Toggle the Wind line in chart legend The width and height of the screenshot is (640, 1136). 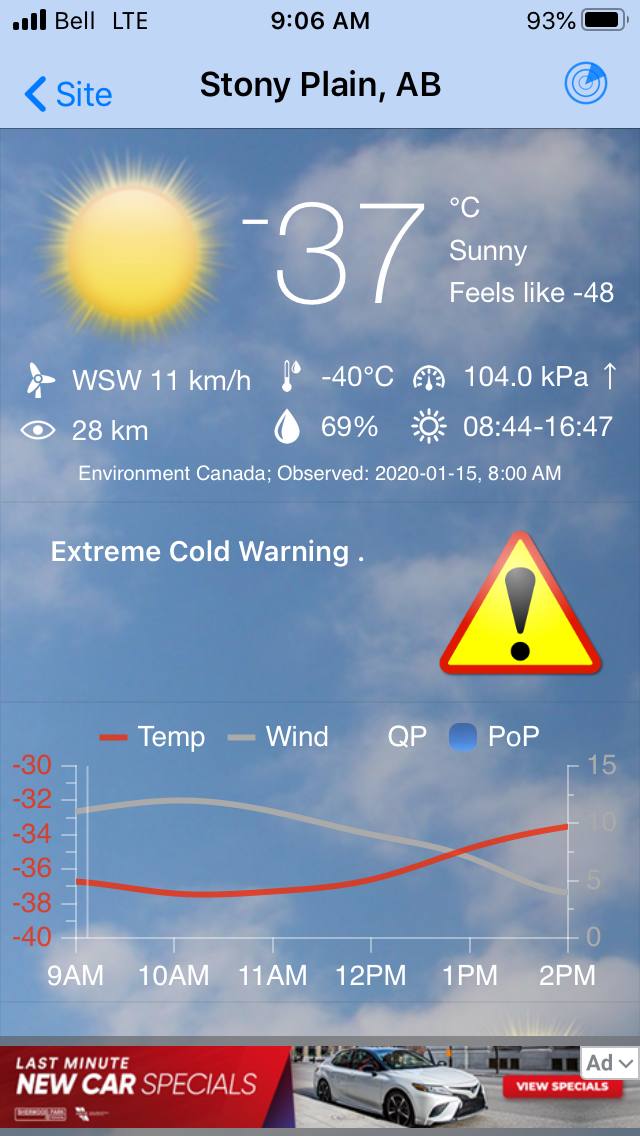coord(278,737)
